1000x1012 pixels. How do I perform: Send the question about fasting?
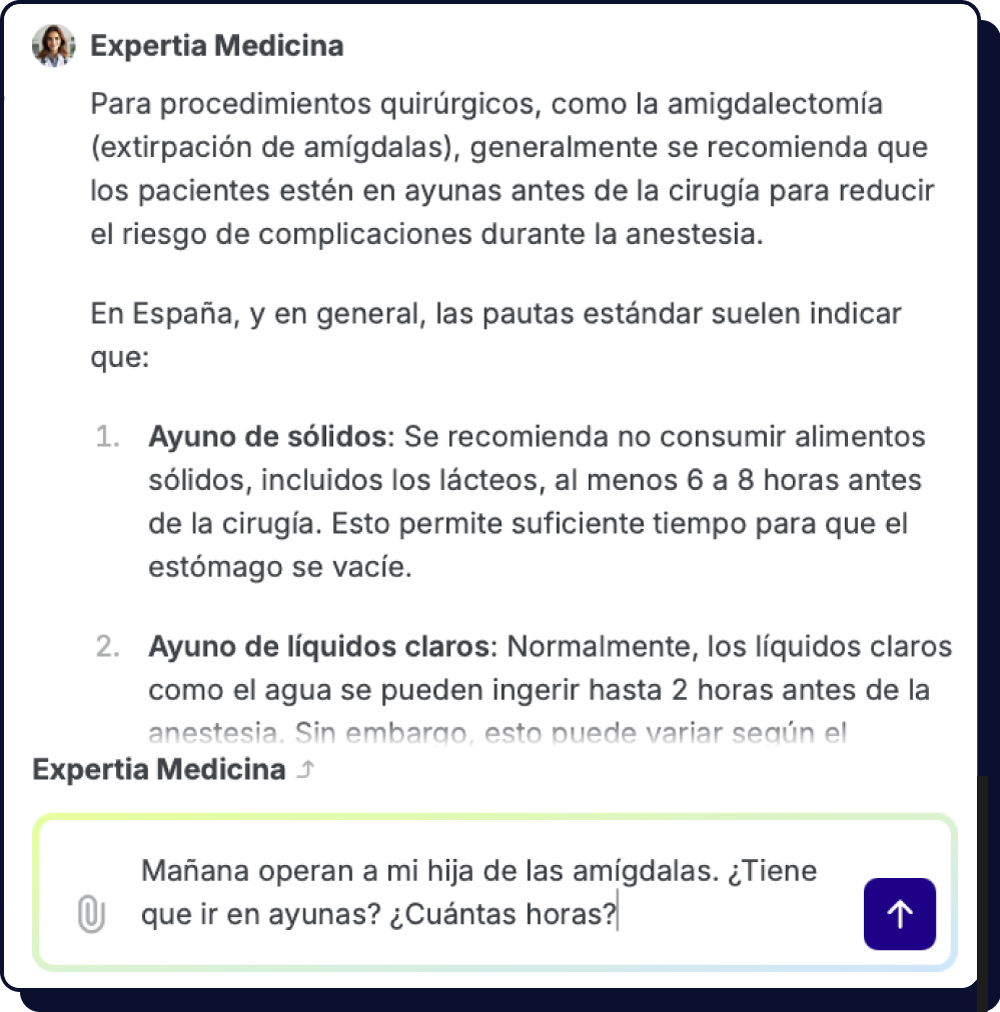tap(899, 913)
